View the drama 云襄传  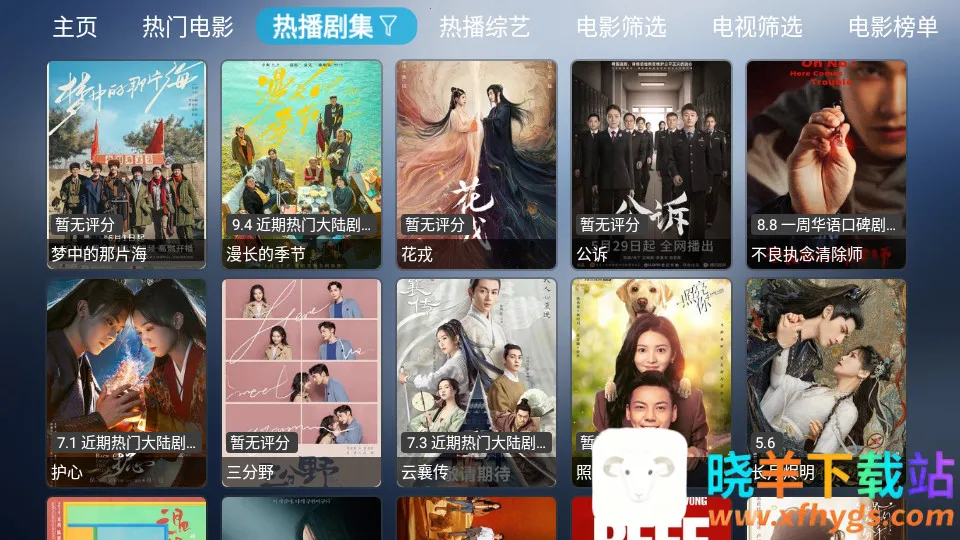[476, 382]
